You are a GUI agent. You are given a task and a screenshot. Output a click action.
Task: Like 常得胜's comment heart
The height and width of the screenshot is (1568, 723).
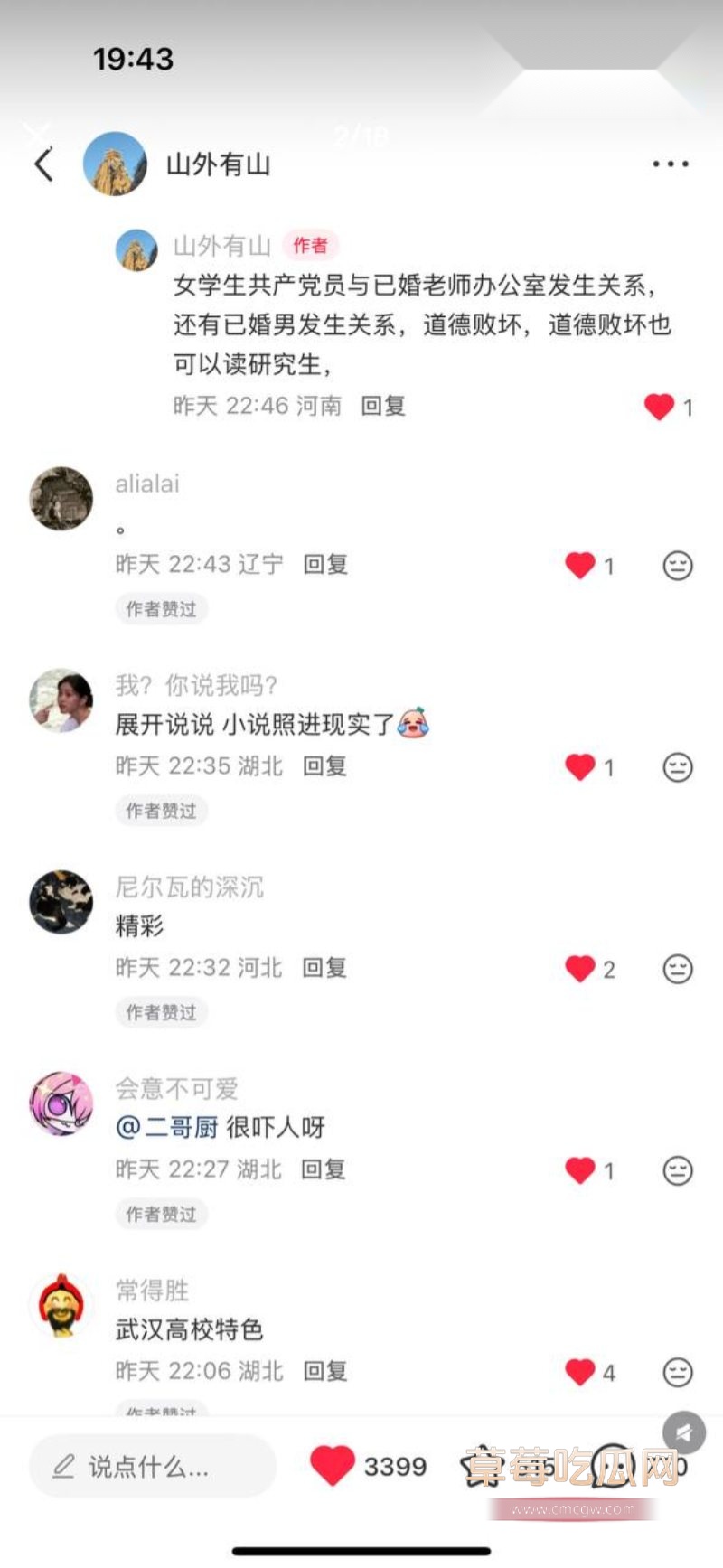(x=576, y=1370)
